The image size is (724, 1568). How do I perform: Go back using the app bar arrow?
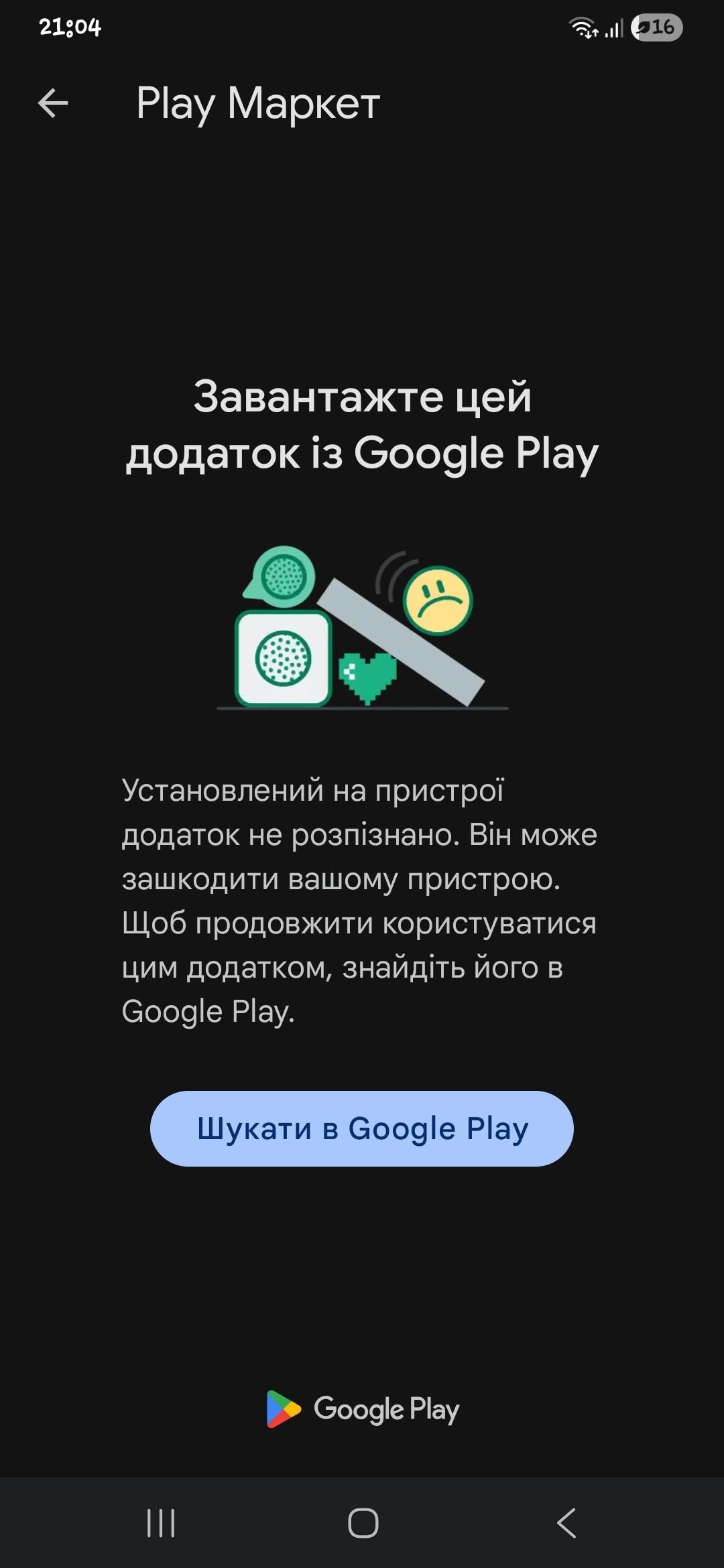tap(53, 103)
